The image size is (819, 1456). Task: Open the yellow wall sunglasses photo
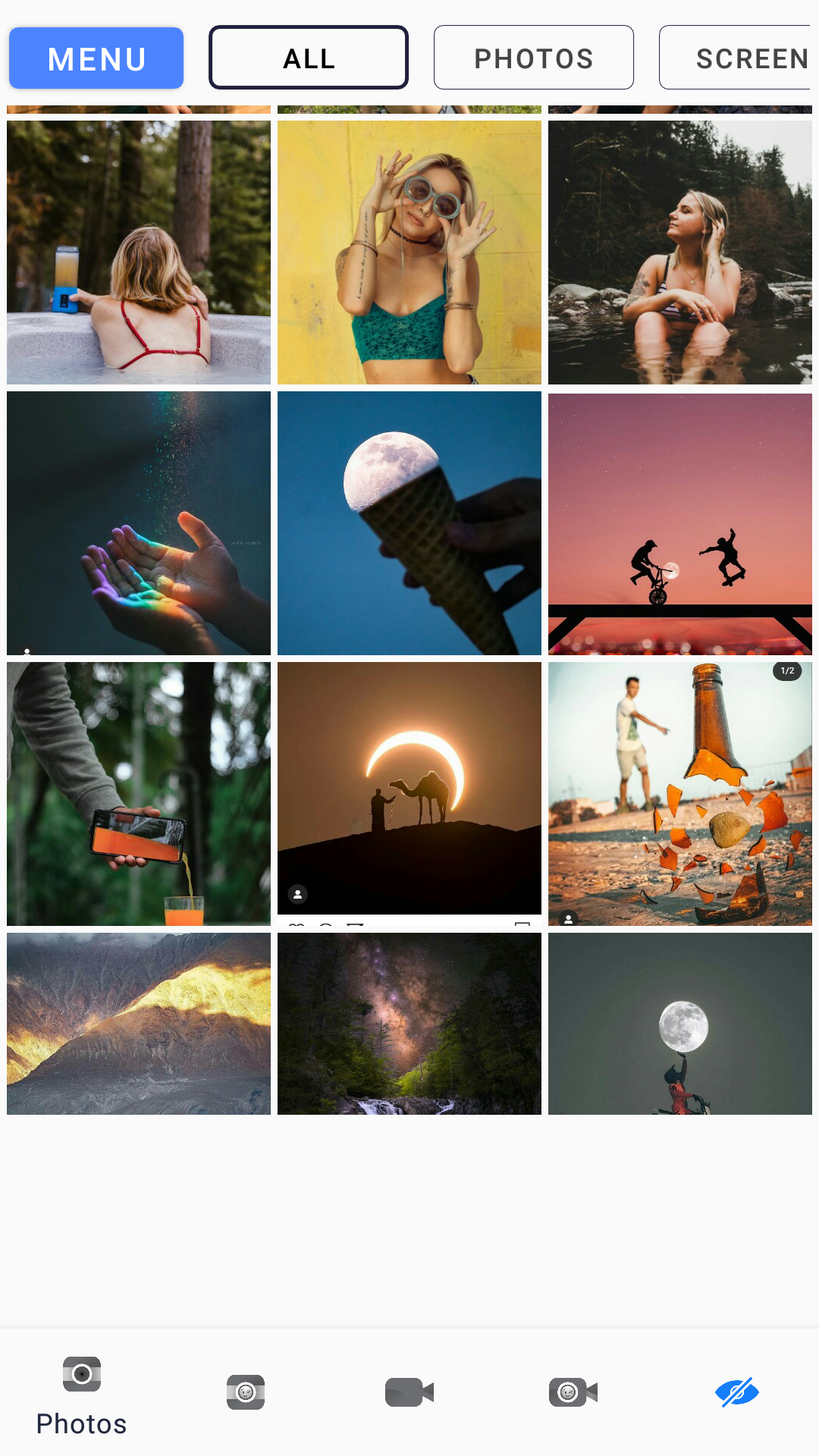point(409,253)
